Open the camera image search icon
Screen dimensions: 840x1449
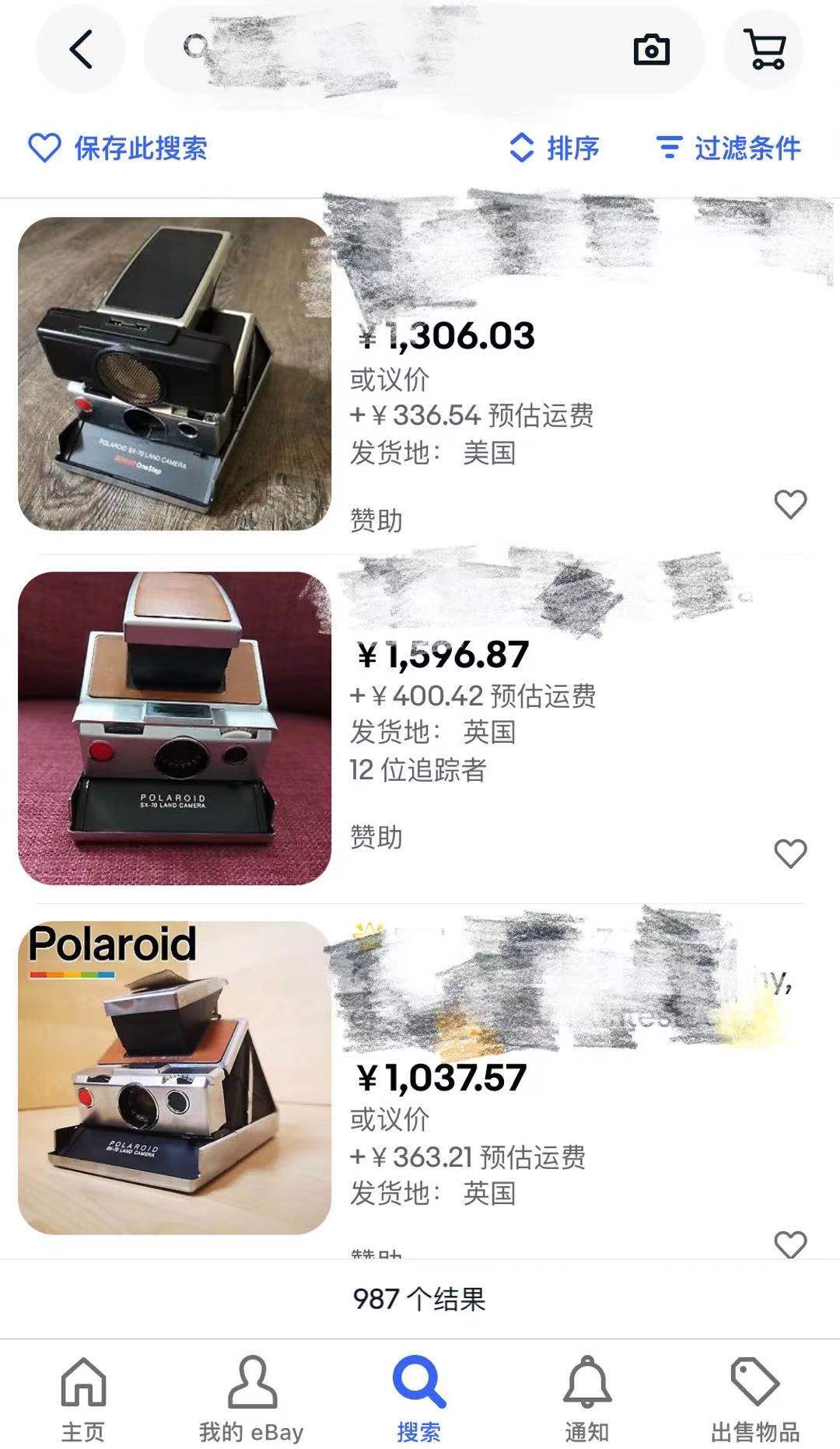click(x=652, y=50)
